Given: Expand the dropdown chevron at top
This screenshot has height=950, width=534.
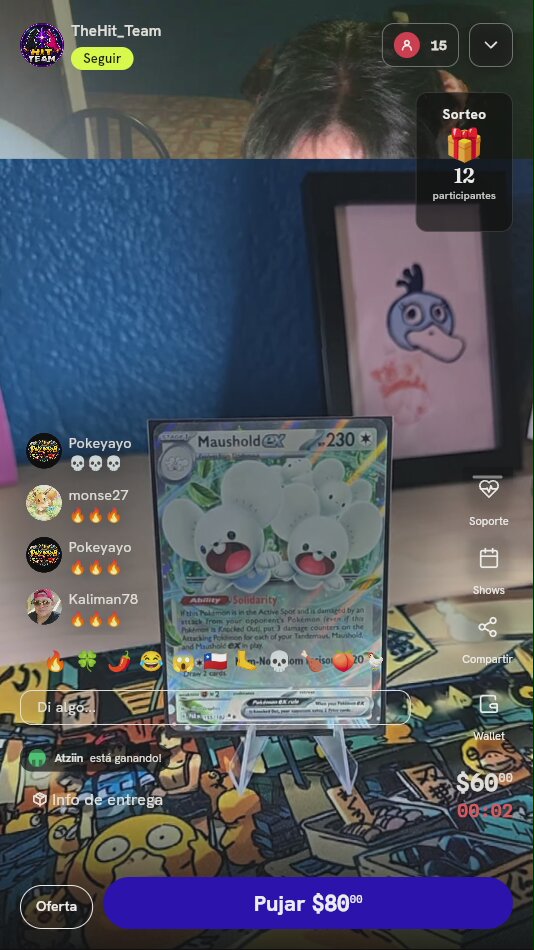Looking at the screenshot, I should tap(491, 45).
